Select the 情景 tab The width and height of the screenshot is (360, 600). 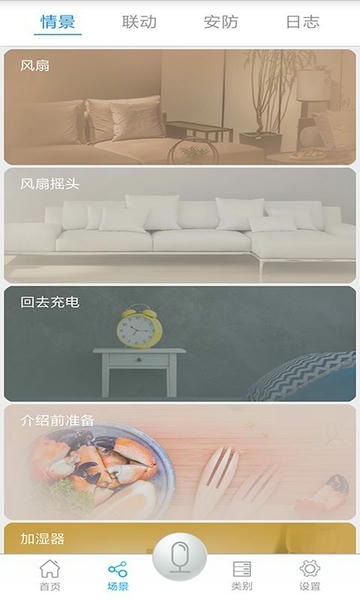click(57, 22)
